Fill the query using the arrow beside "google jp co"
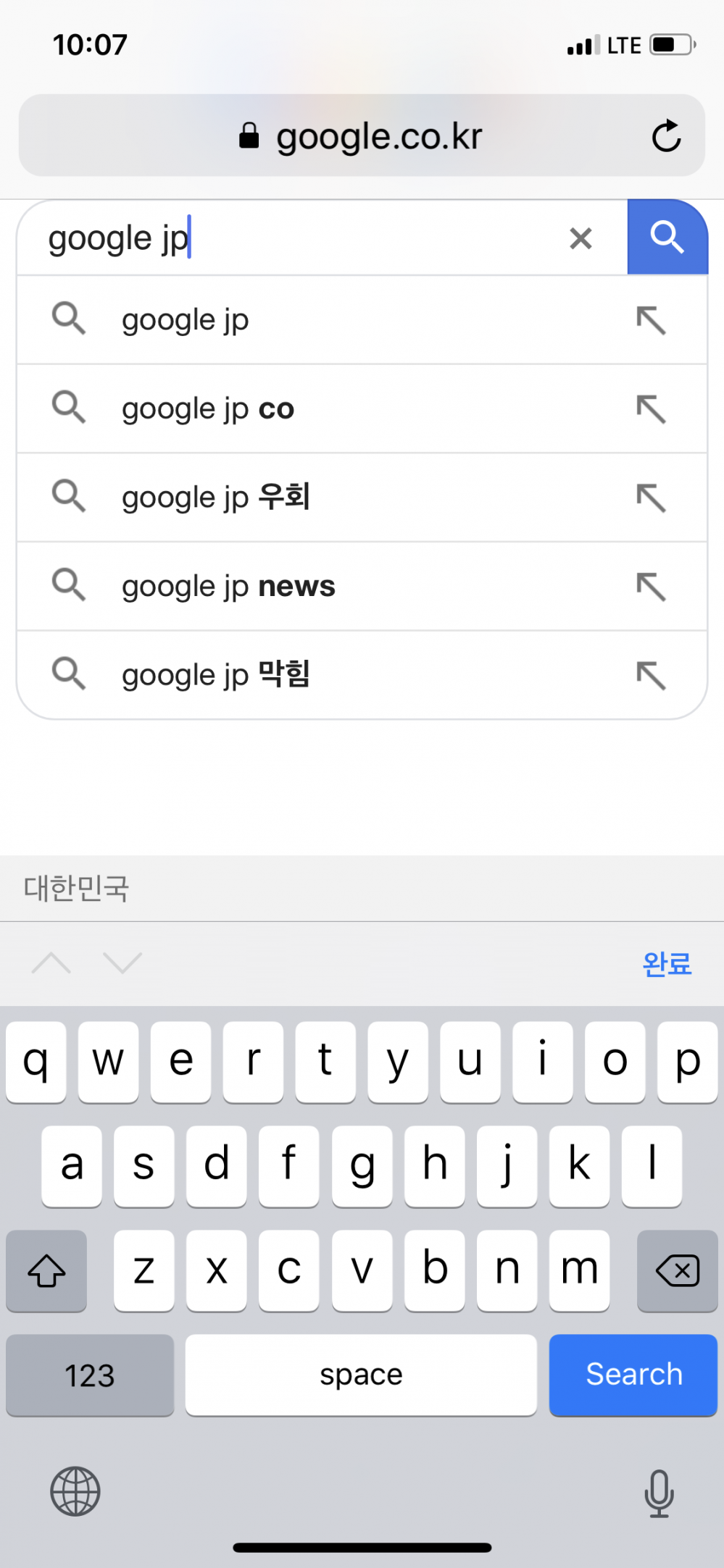The image size is (724, 1568). pos(651,409)
